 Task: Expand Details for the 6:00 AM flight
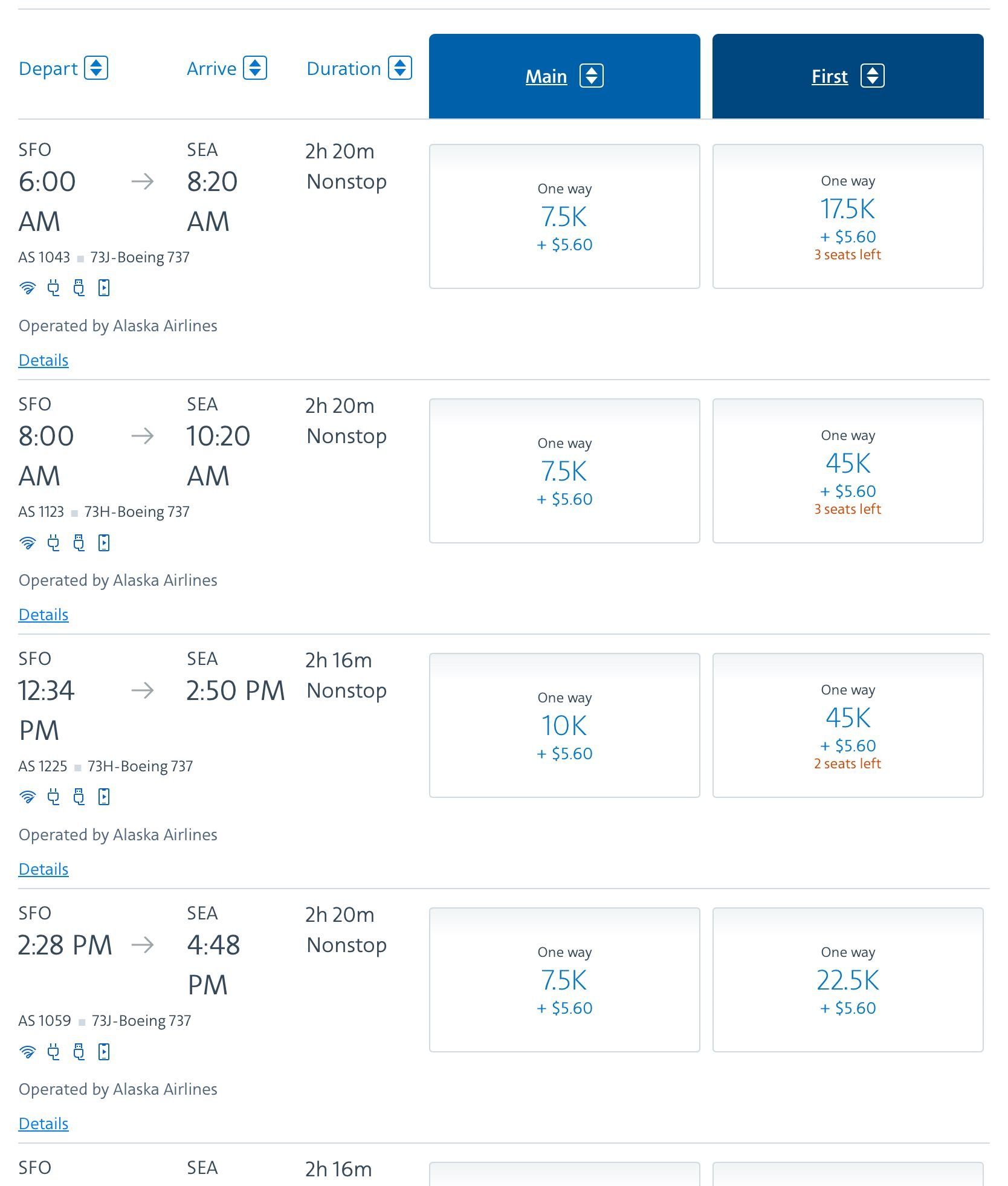click(43, 360)
